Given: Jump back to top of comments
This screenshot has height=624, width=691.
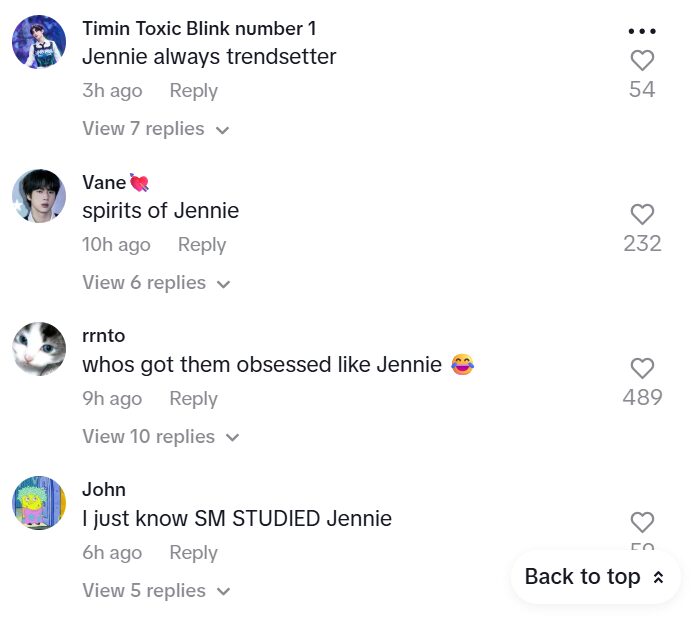Looking at the screenshot, I should [595, 577].
